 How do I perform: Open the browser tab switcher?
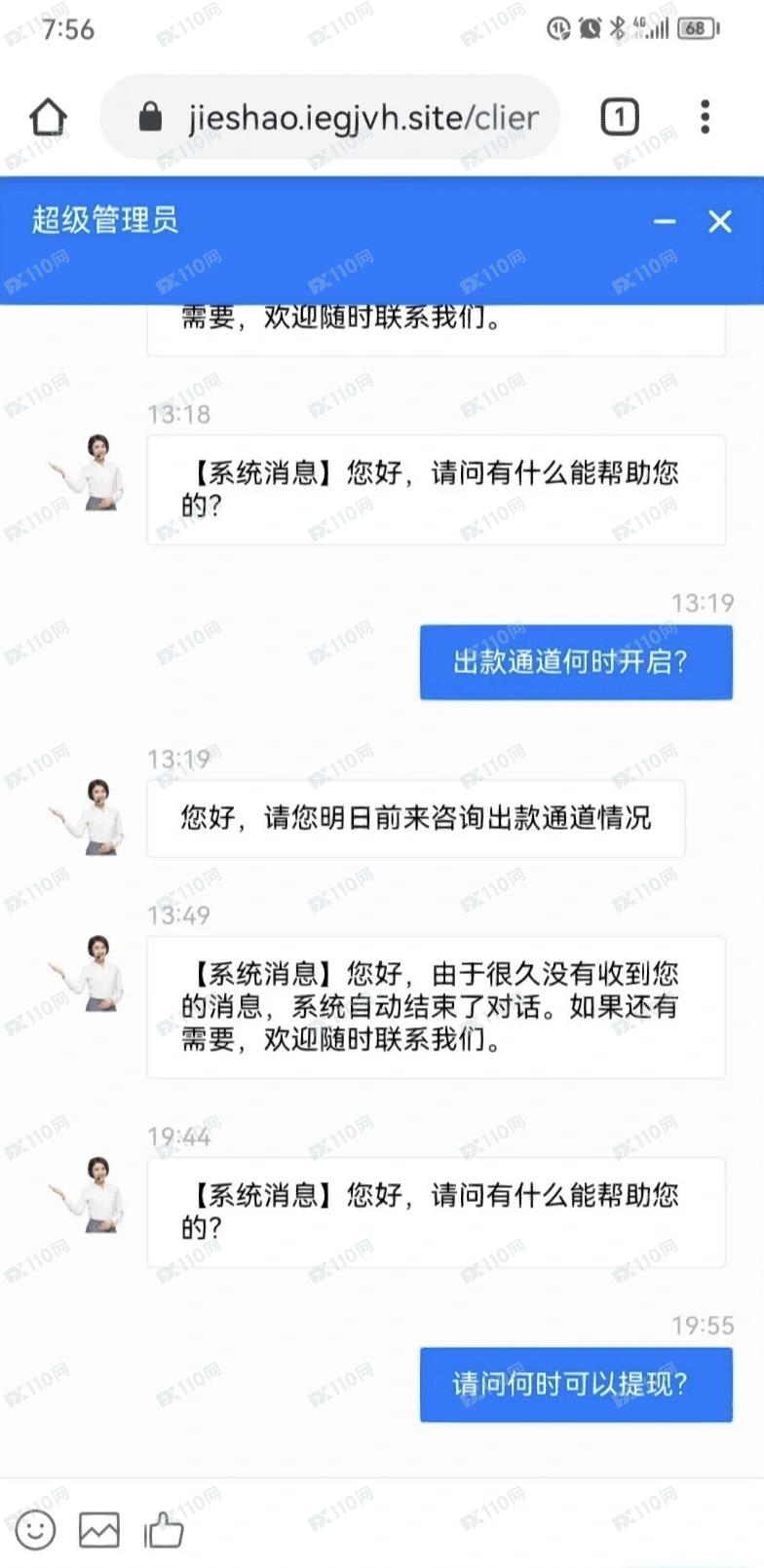(x=619, y=118)
